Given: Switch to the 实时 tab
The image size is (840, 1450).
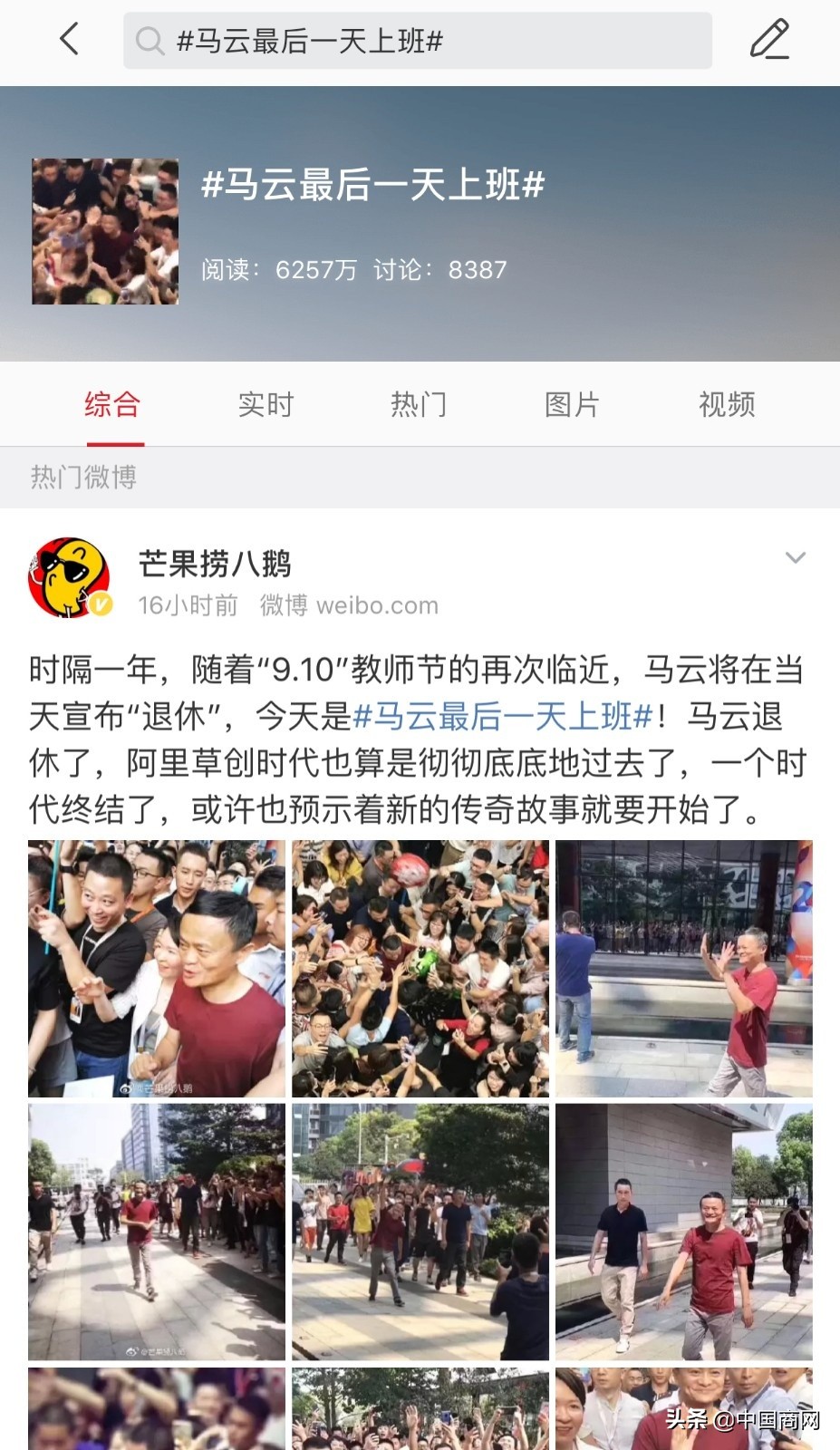Looking at the screenshot, I should click(x=265, y=405).
